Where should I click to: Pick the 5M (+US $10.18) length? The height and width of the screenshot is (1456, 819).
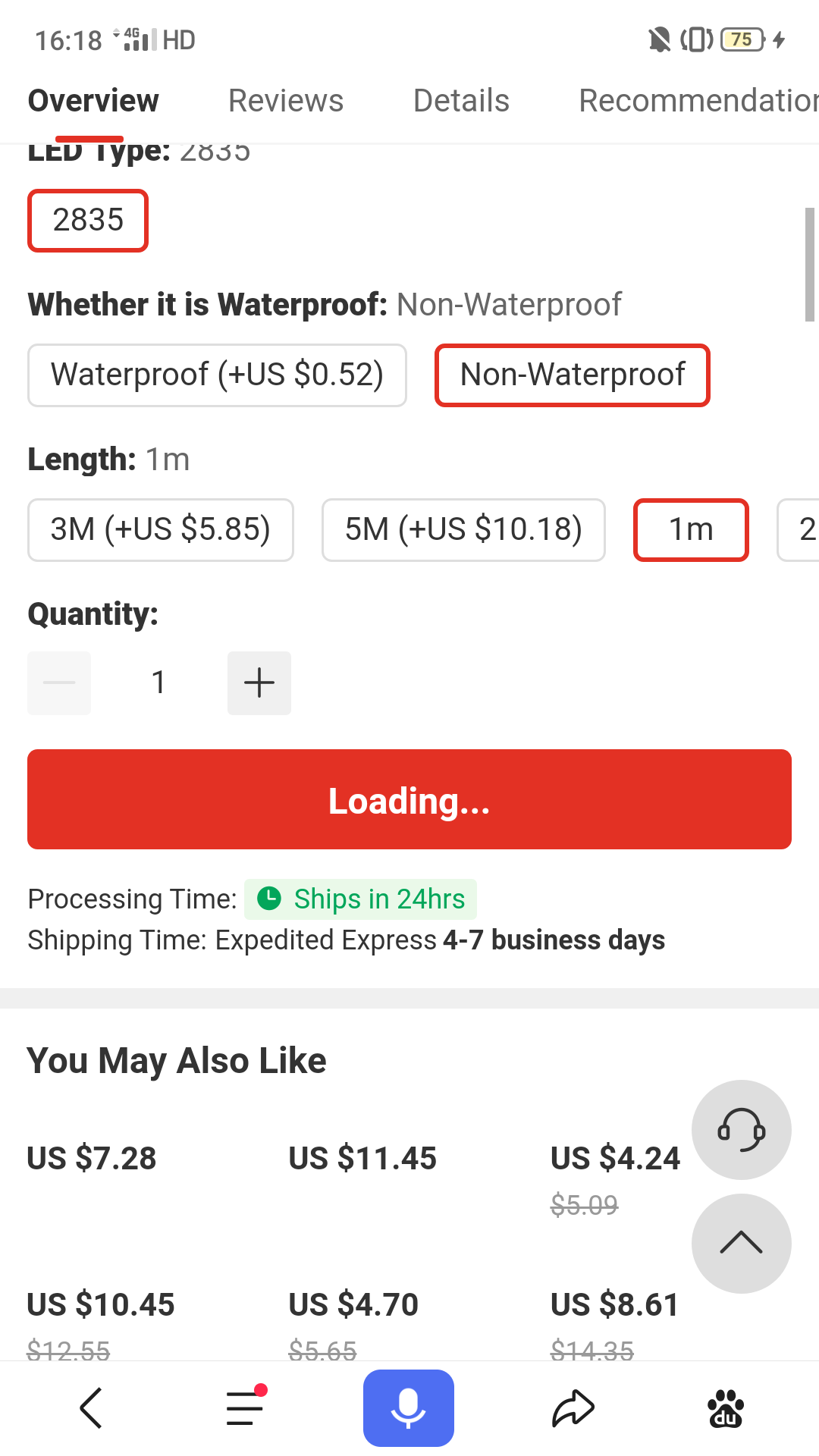click(x=463, y=530)
